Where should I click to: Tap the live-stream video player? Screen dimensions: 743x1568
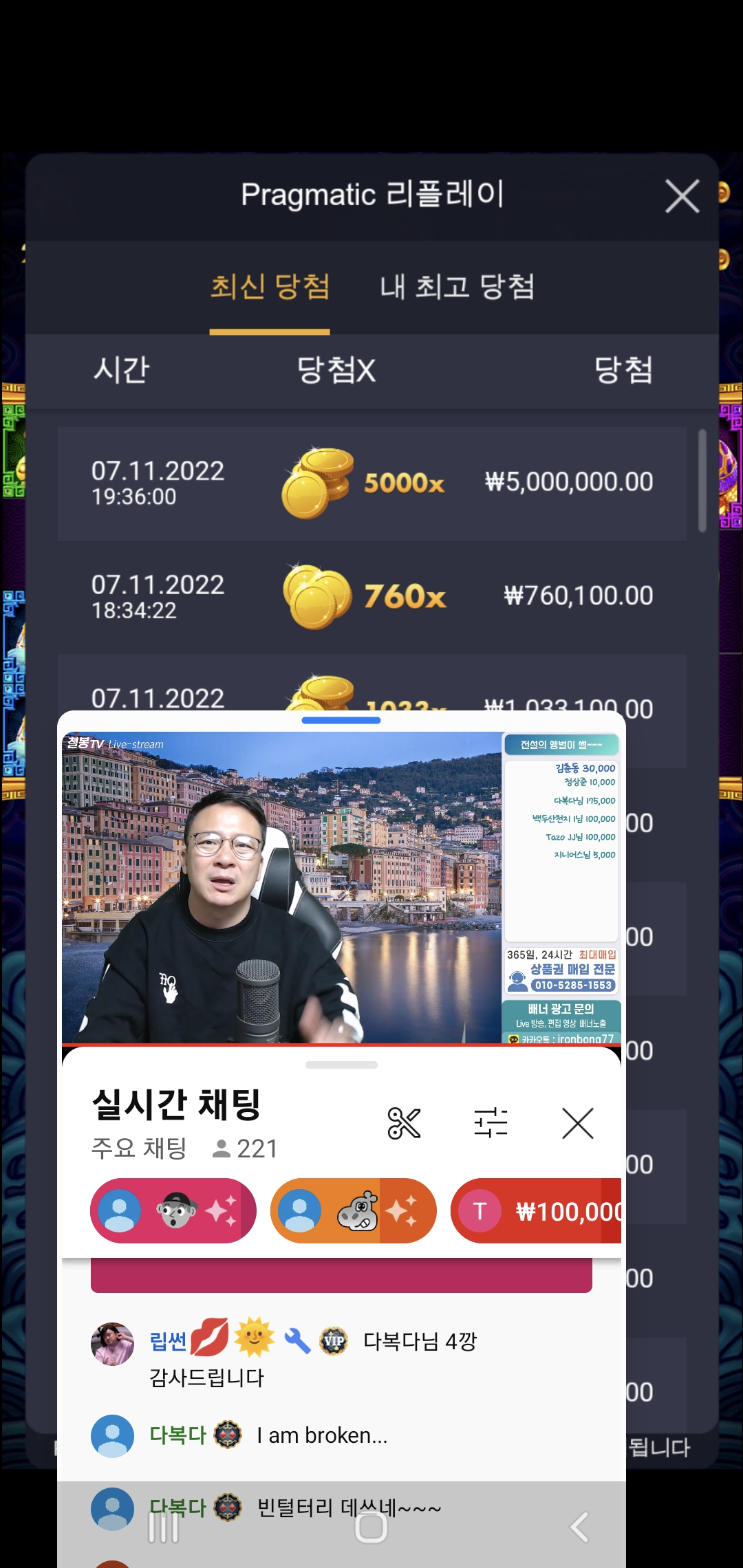point(282,887)
